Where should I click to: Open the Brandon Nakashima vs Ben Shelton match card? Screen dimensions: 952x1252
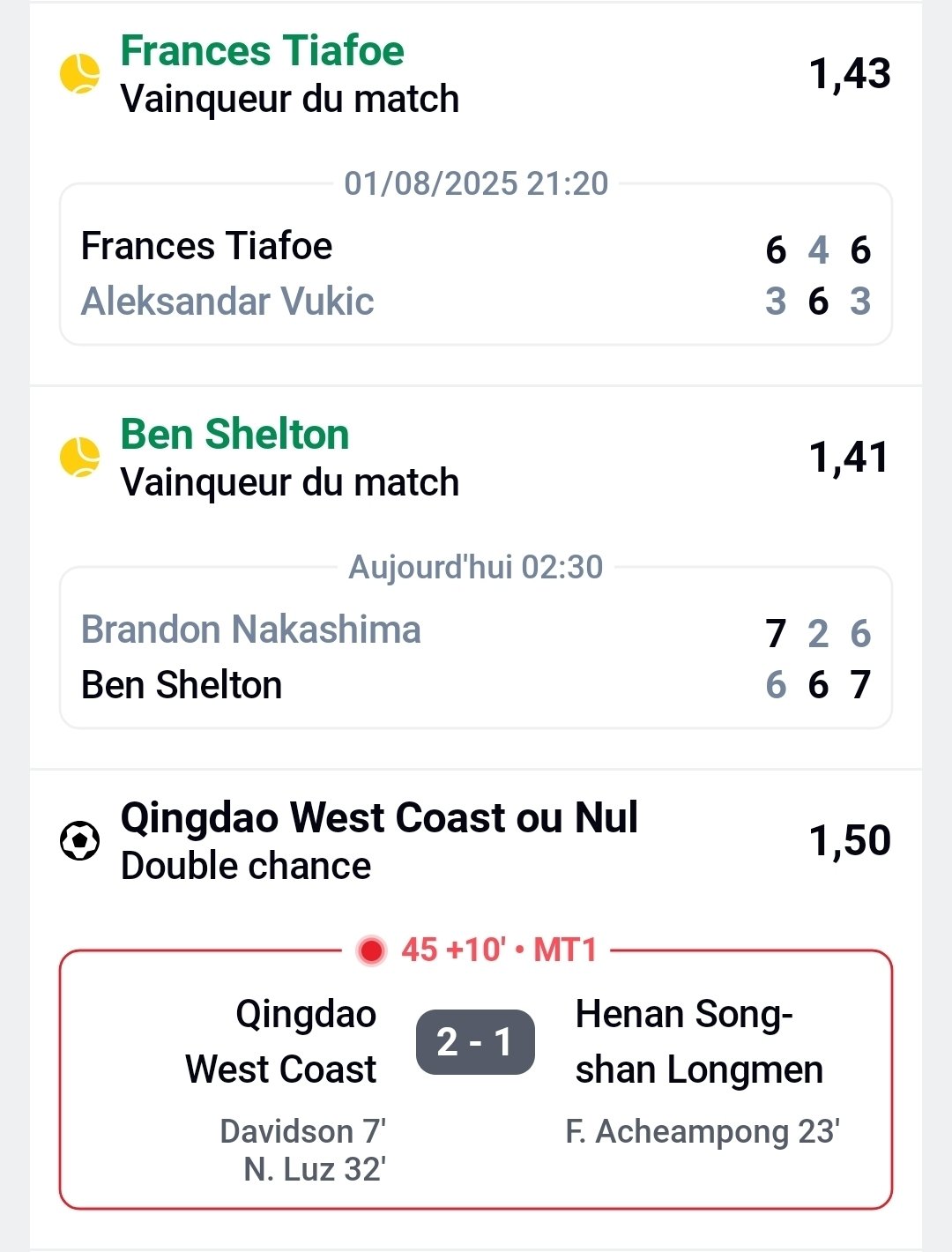475,657
